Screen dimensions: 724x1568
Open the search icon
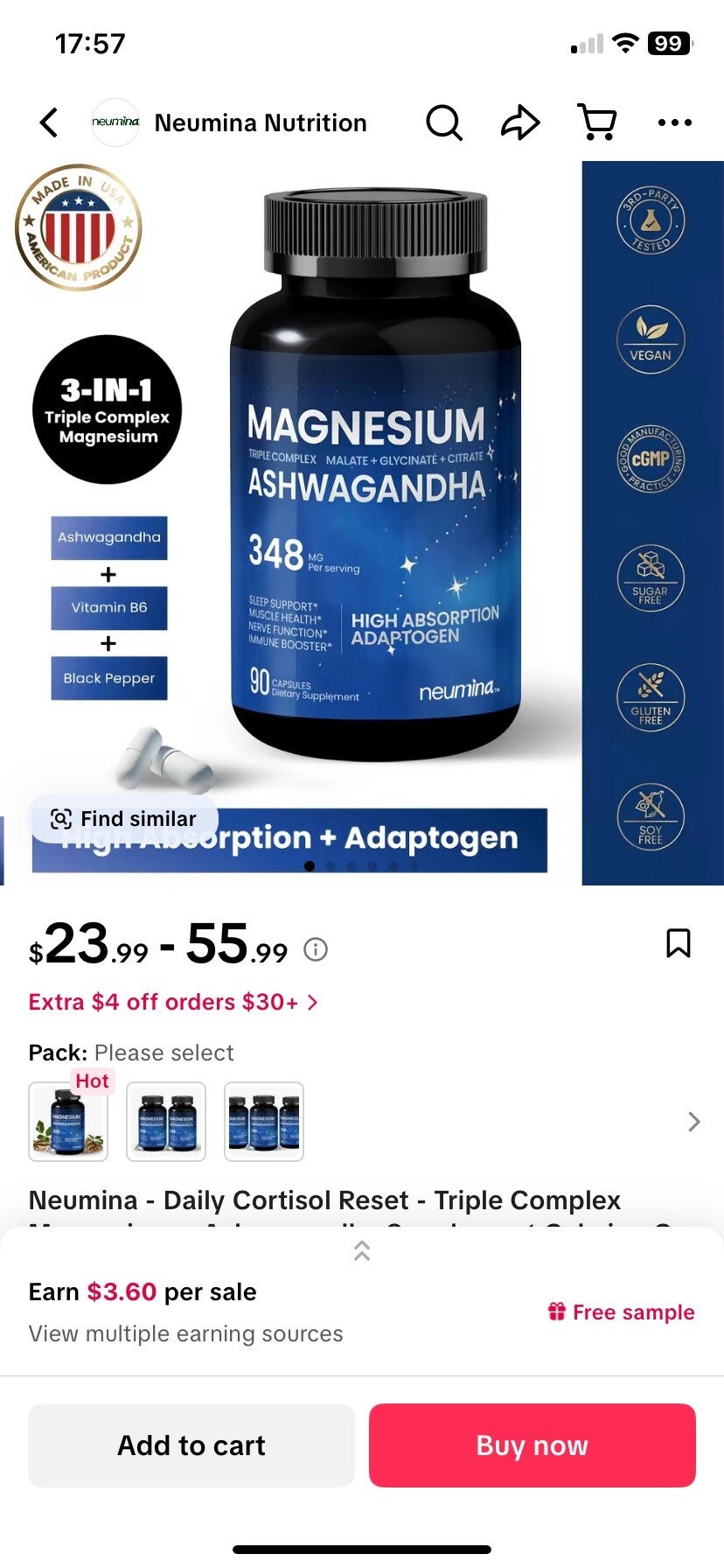(443, 122)
